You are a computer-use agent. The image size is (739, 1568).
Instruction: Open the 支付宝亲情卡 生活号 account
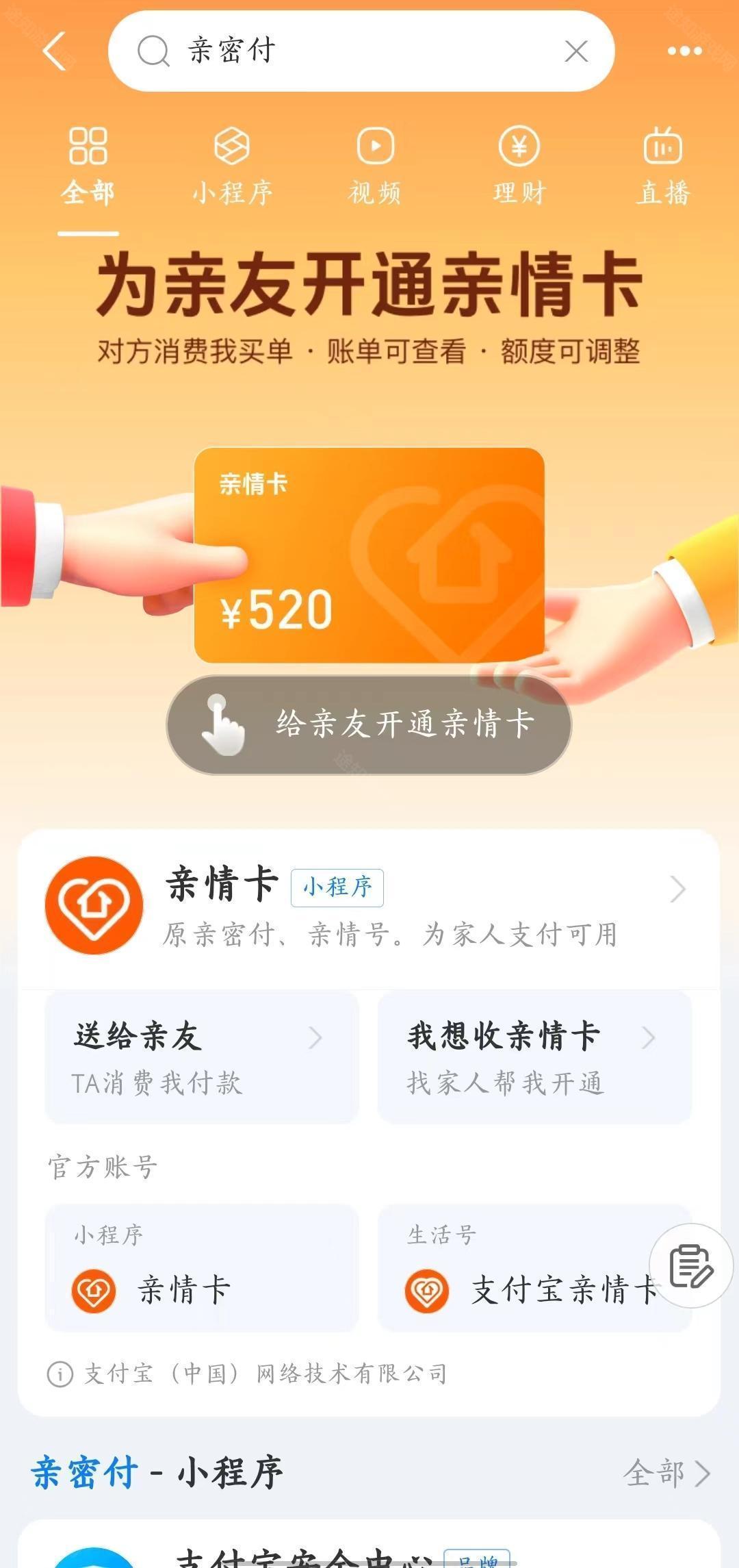pyautogui.click(x=527, y=1268)
